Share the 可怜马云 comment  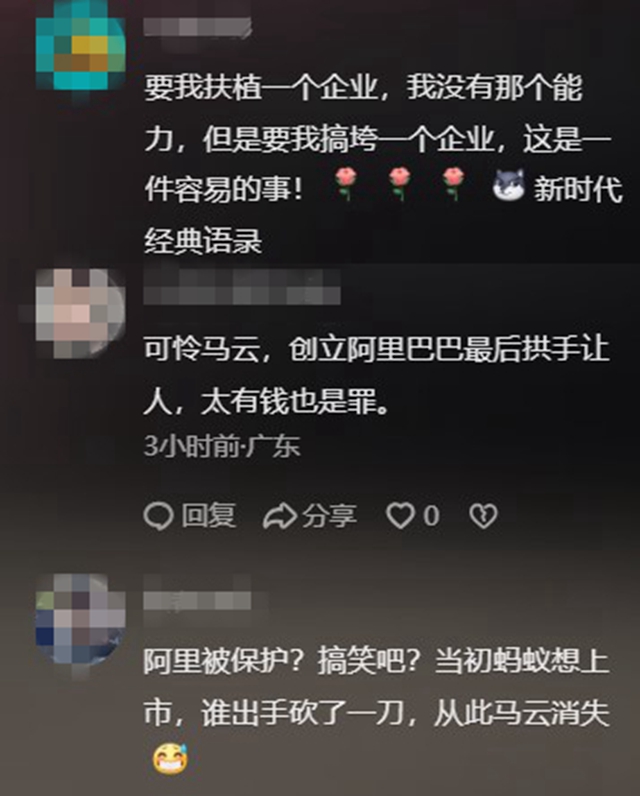click(310, 516)
